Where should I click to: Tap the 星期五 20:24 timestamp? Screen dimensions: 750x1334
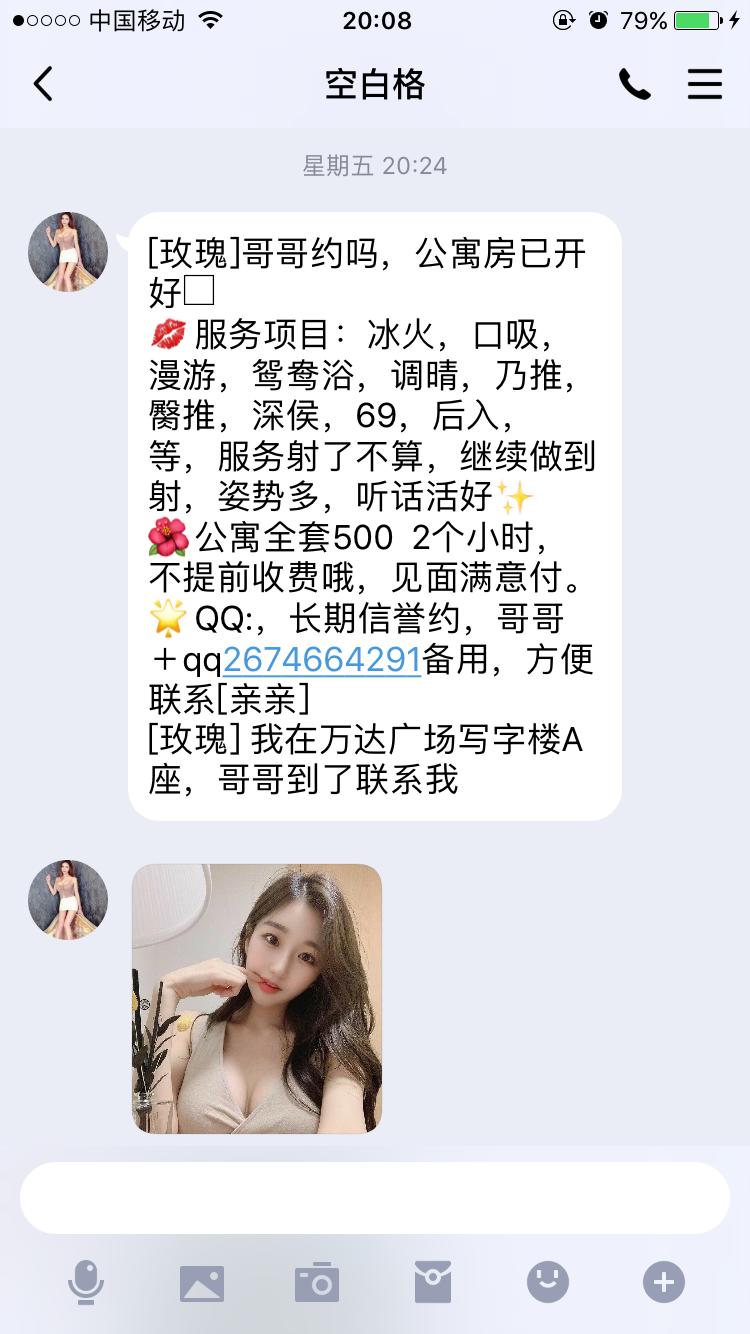point(375,166)
